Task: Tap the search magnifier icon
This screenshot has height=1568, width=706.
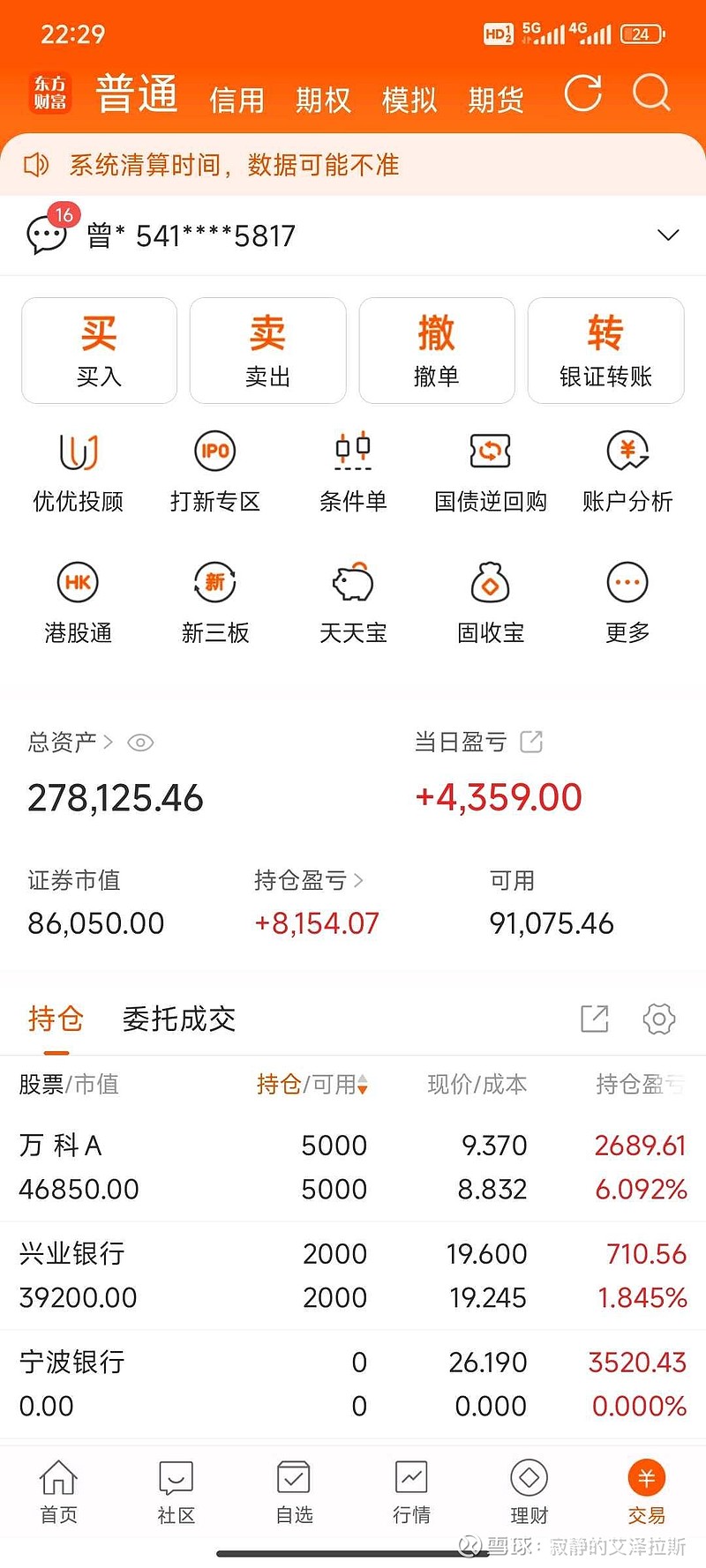Action: [x=652, y=93]
